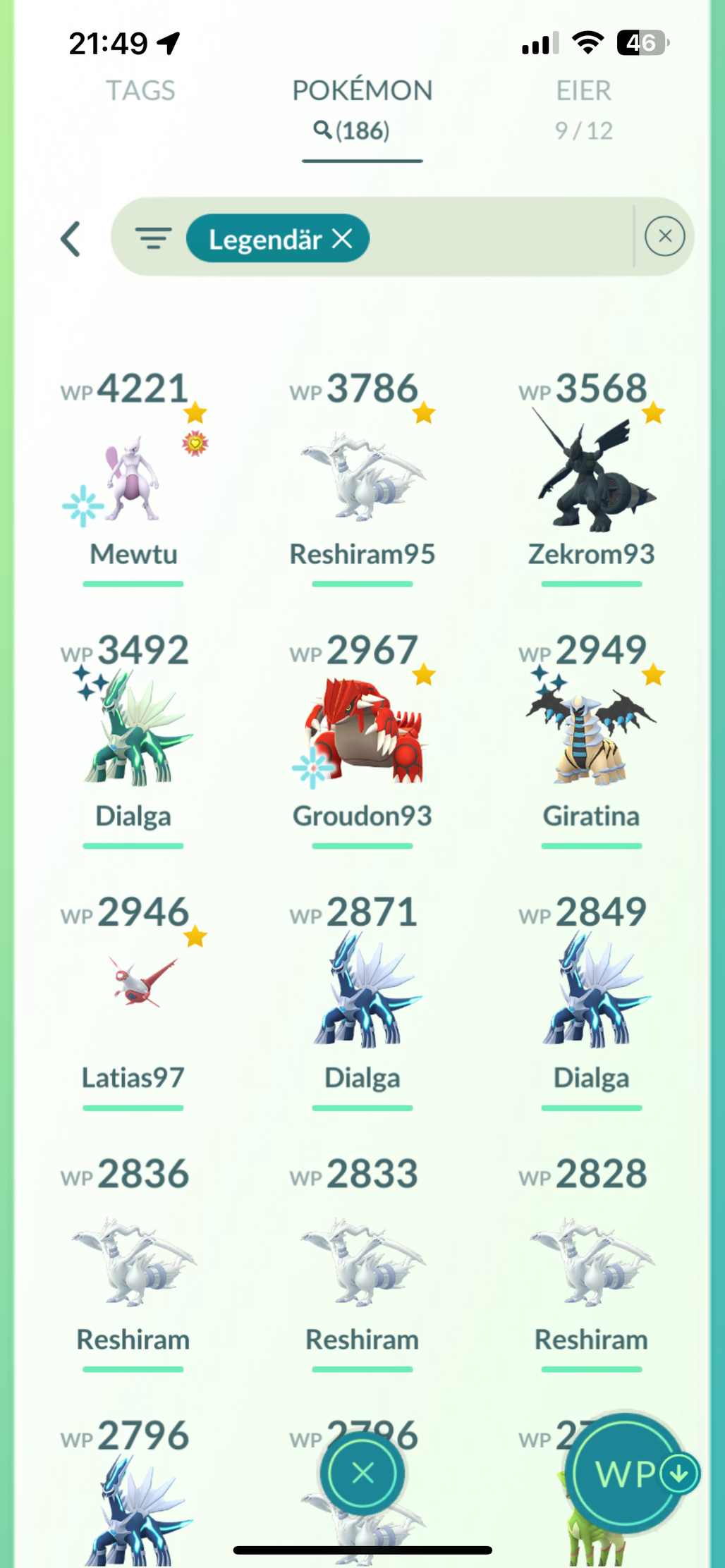
Task: Open Dialga with WP 2871
Action: pos(362,994)
